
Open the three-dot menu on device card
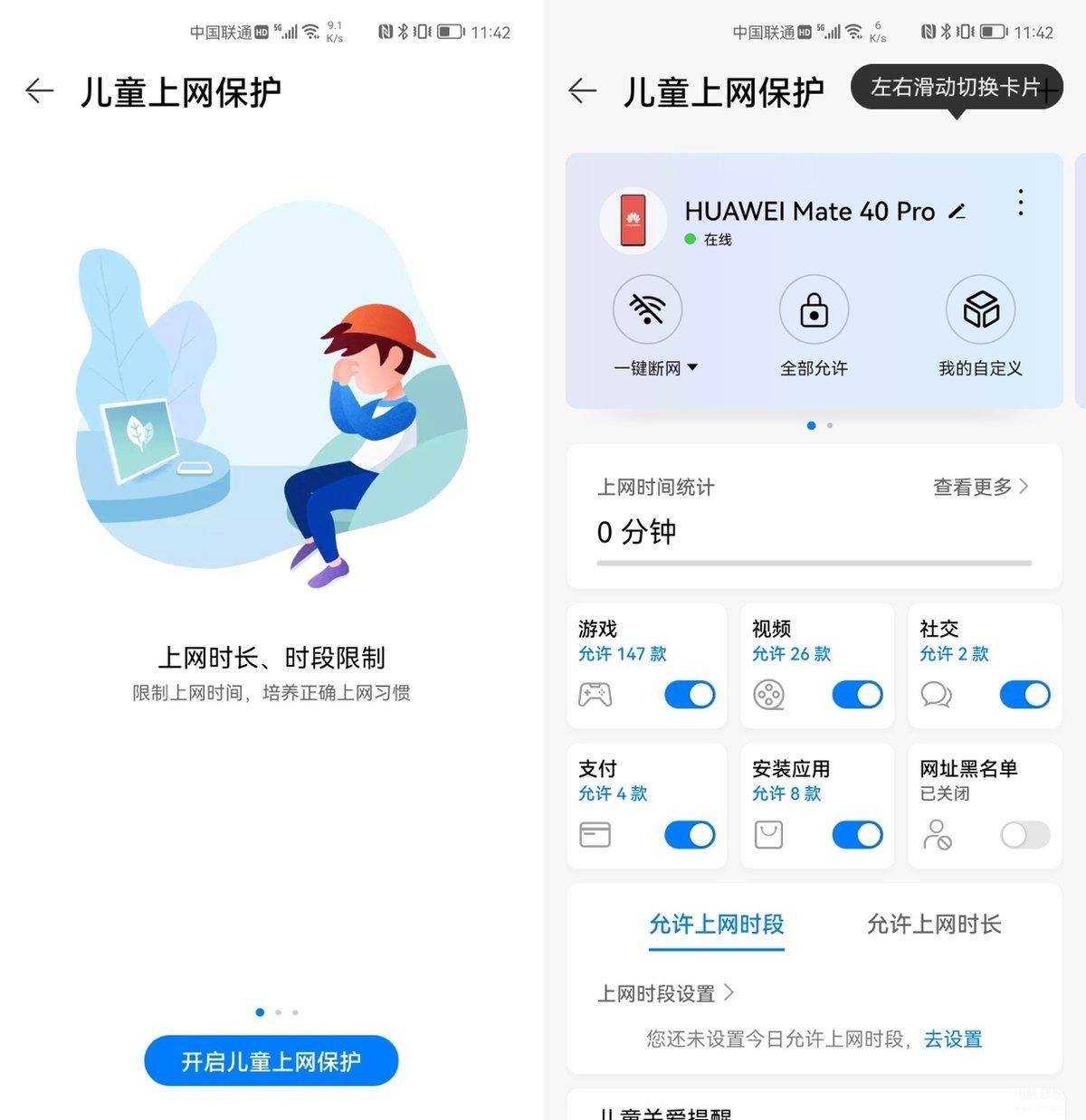(x=1020, y=203)
